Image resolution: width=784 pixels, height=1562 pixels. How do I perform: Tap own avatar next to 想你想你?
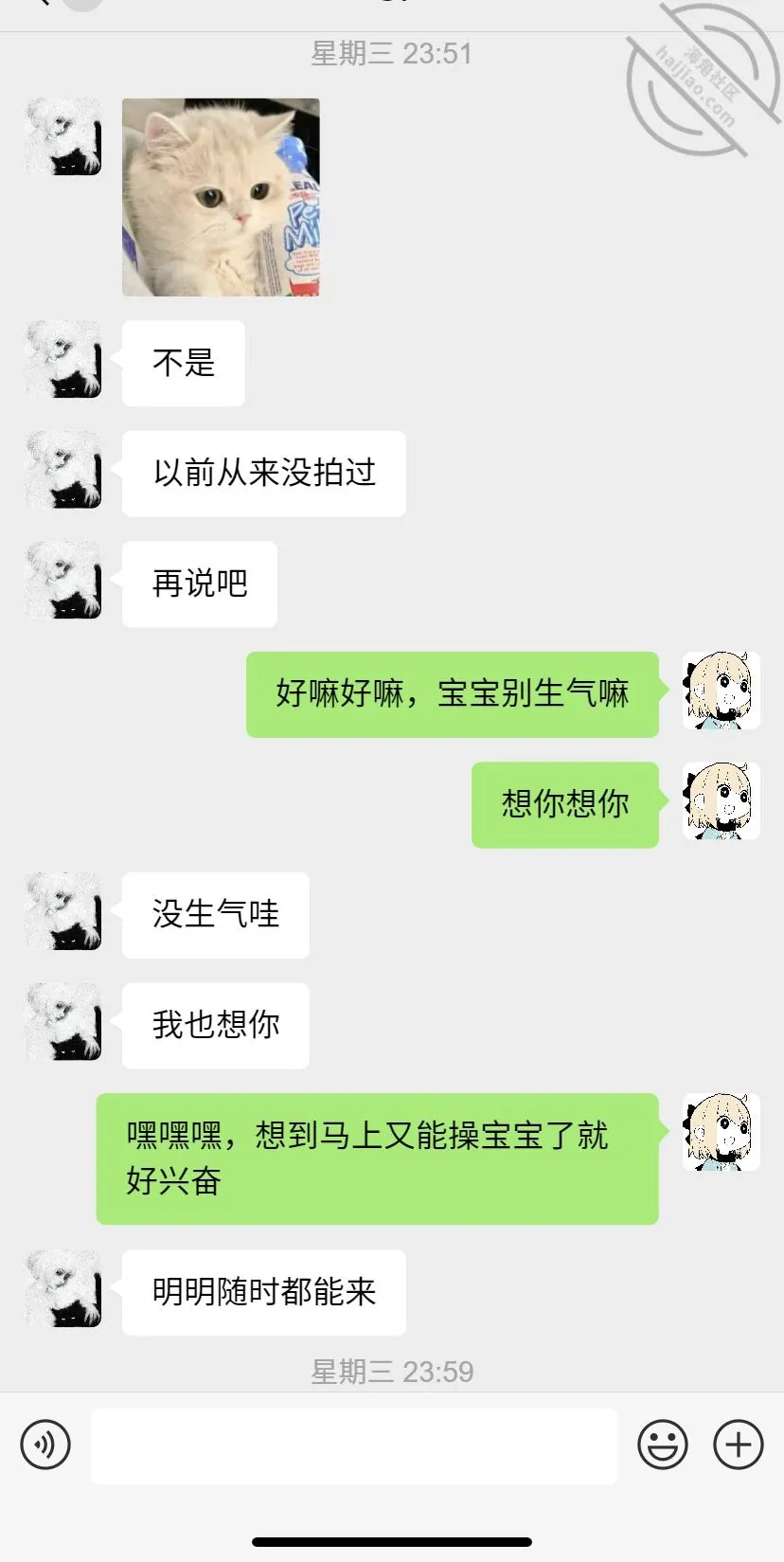tap(722, 801)
